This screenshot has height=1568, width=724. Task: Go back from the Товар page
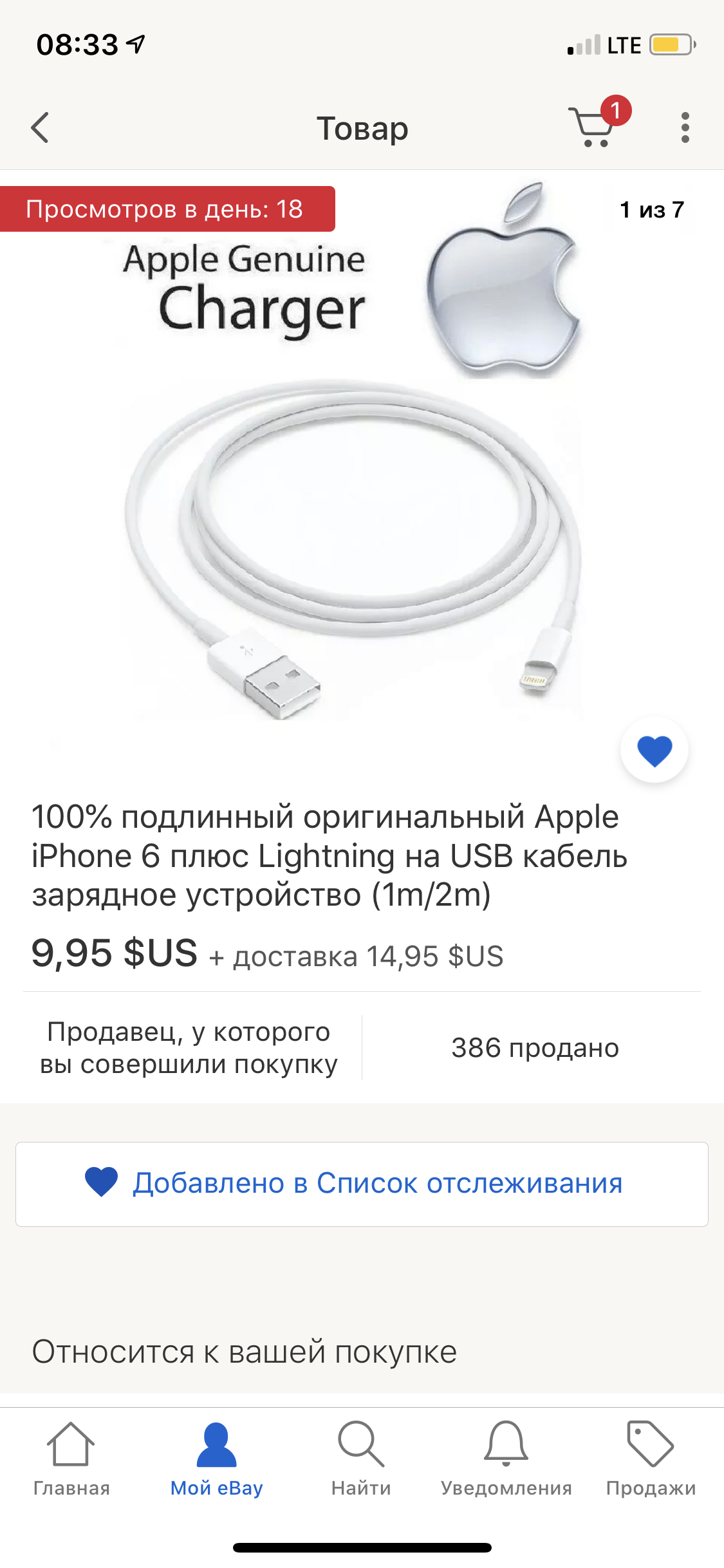pyautogui.click(x=40, y=127)
